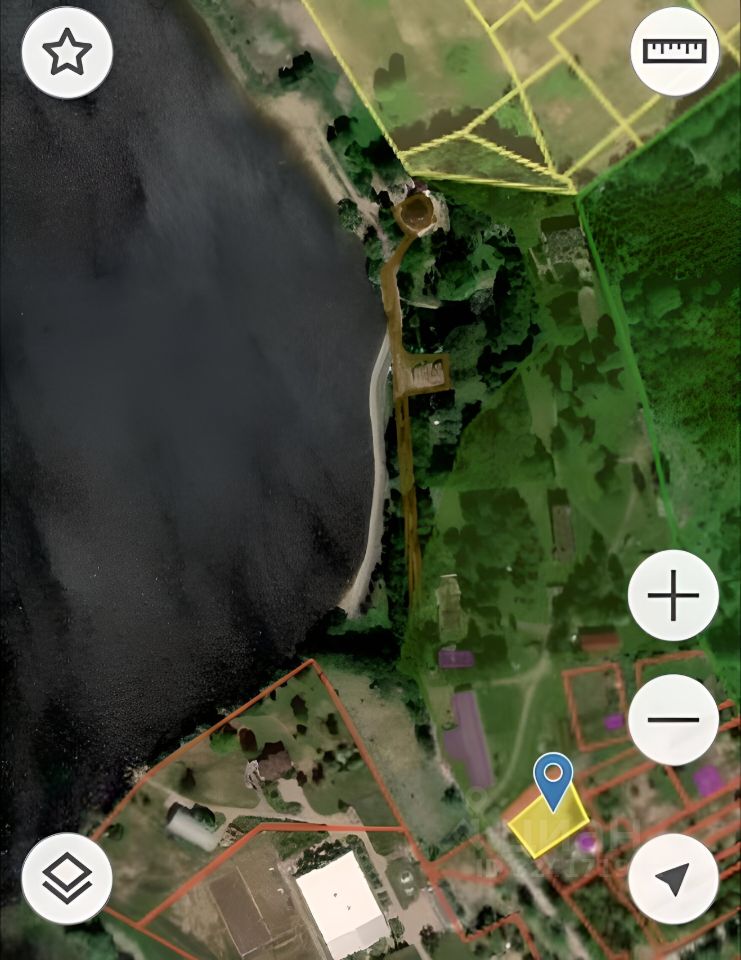The height and width of the screenshot is (960, 741).
Task: Zoom out of the map
Action: [x=673, y=719]
